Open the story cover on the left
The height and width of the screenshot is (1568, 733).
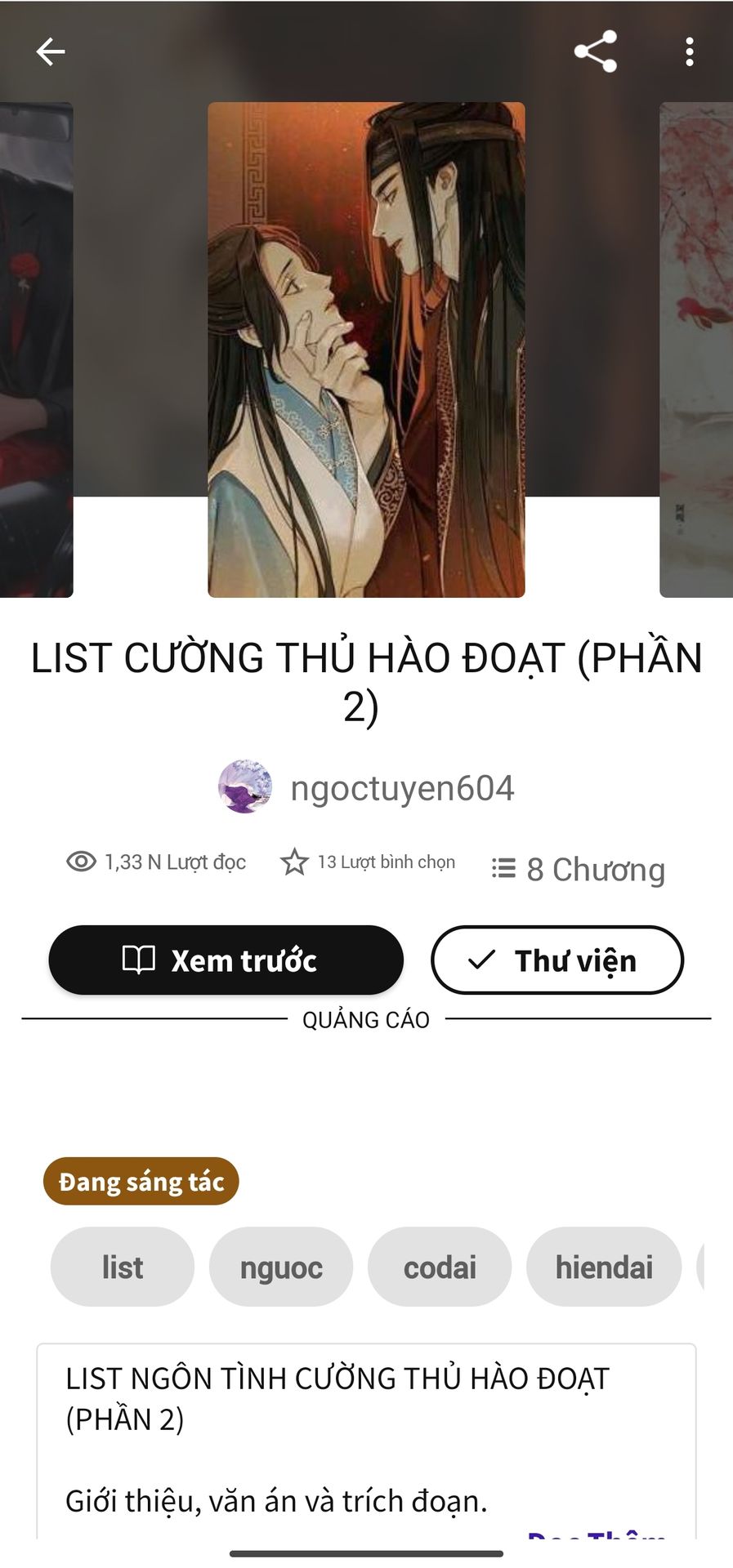36,350
